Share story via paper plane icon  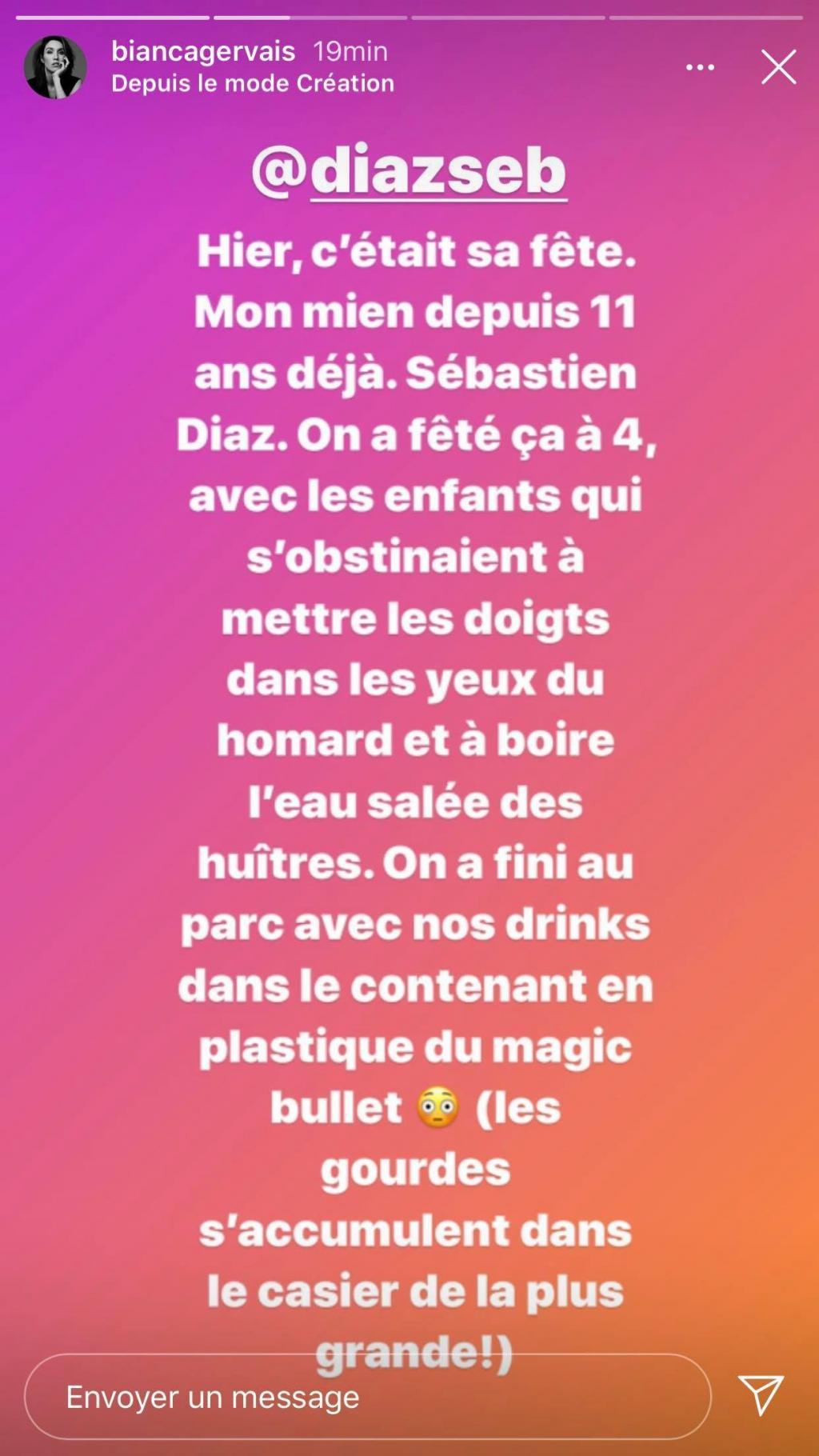(761, 1396)
